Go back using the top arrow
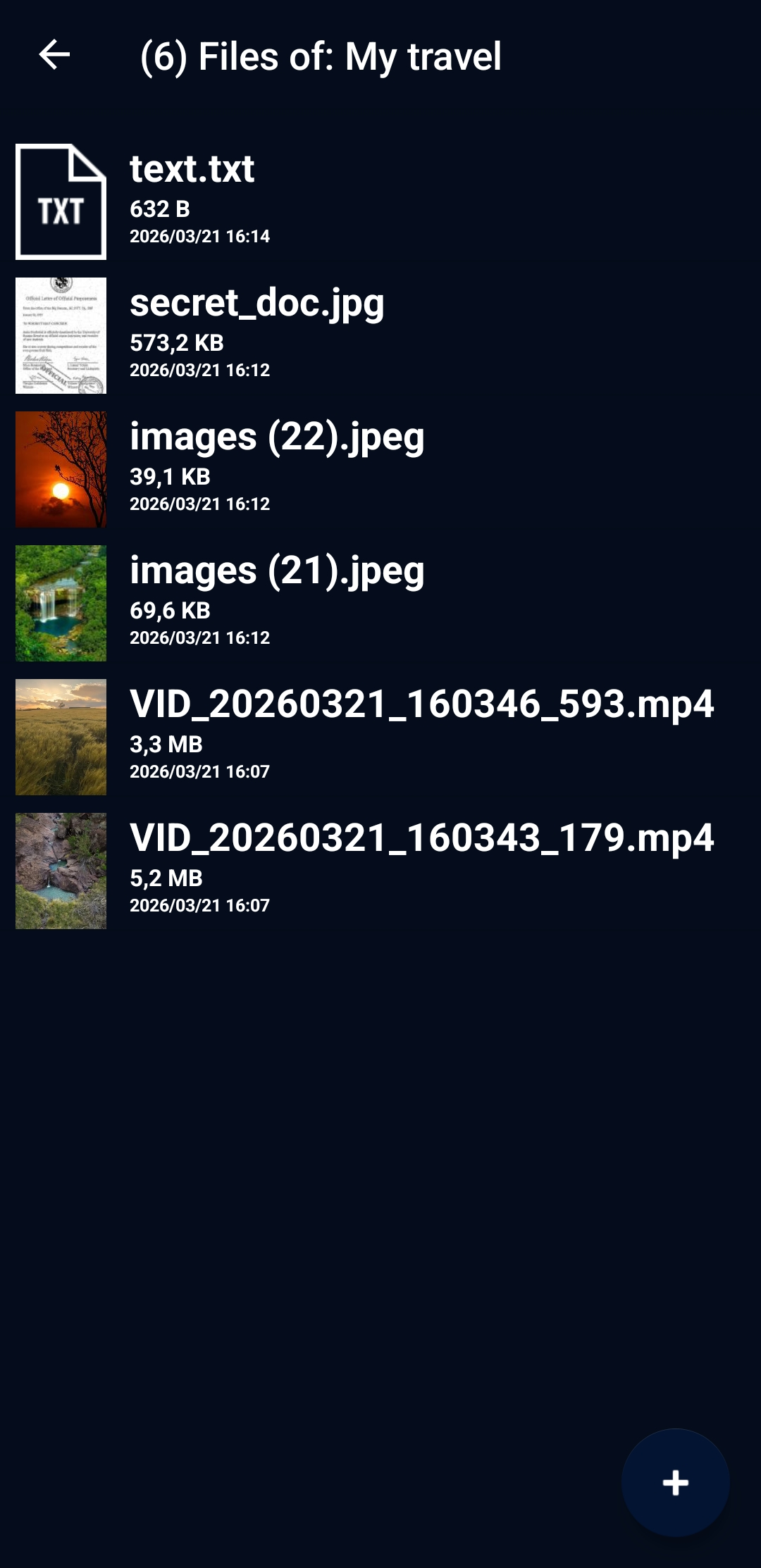 [54, 55]
